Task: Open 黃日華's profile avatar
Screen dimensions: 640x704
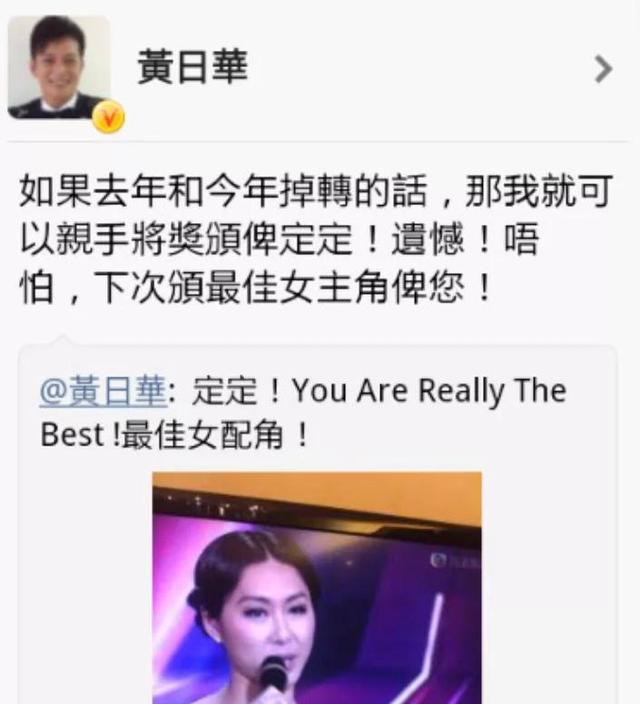Action: pyautogui.click(x=58, y=68)
